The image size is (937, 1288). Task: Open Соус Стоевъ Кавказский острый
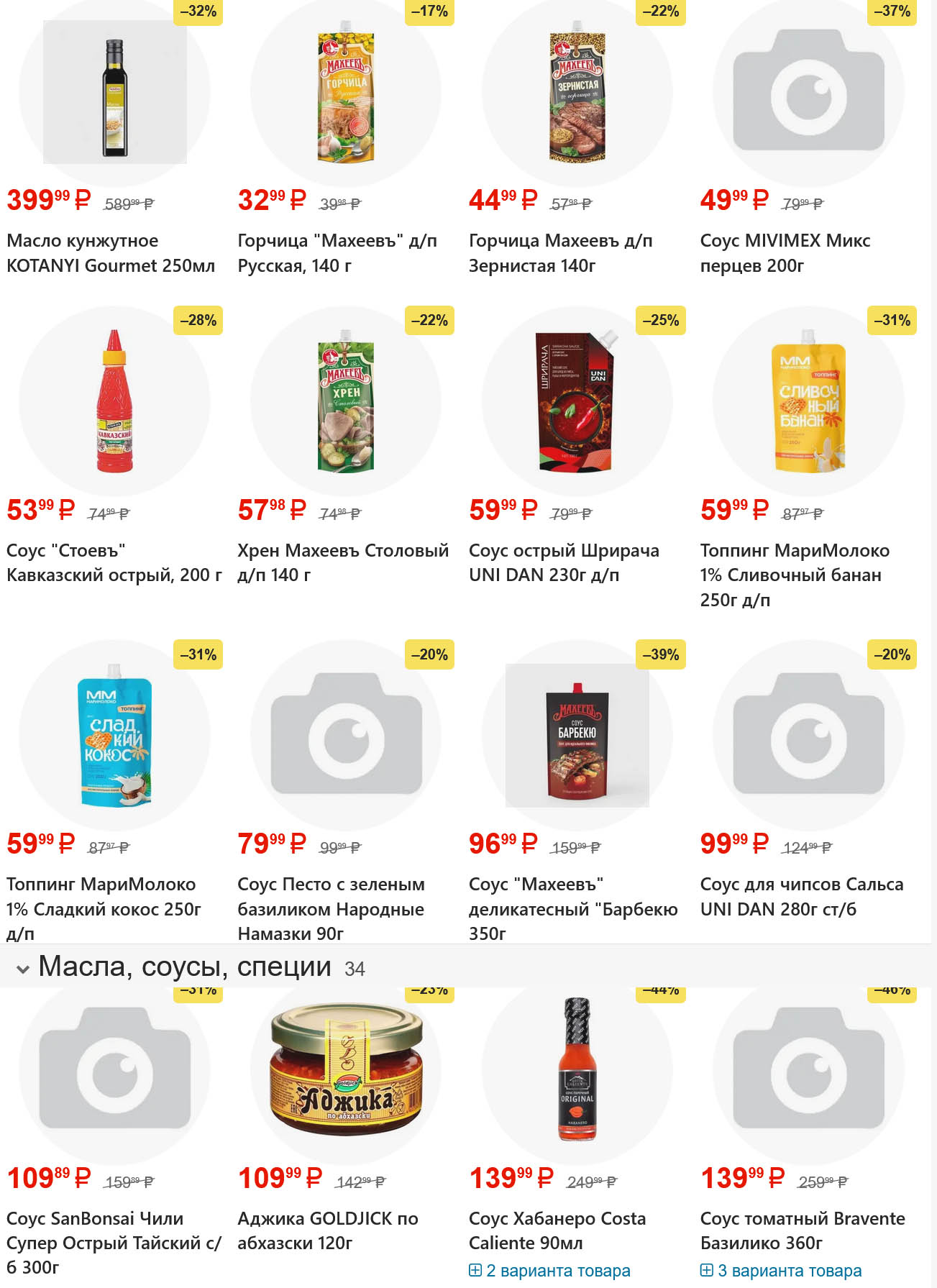pos(114,562)
